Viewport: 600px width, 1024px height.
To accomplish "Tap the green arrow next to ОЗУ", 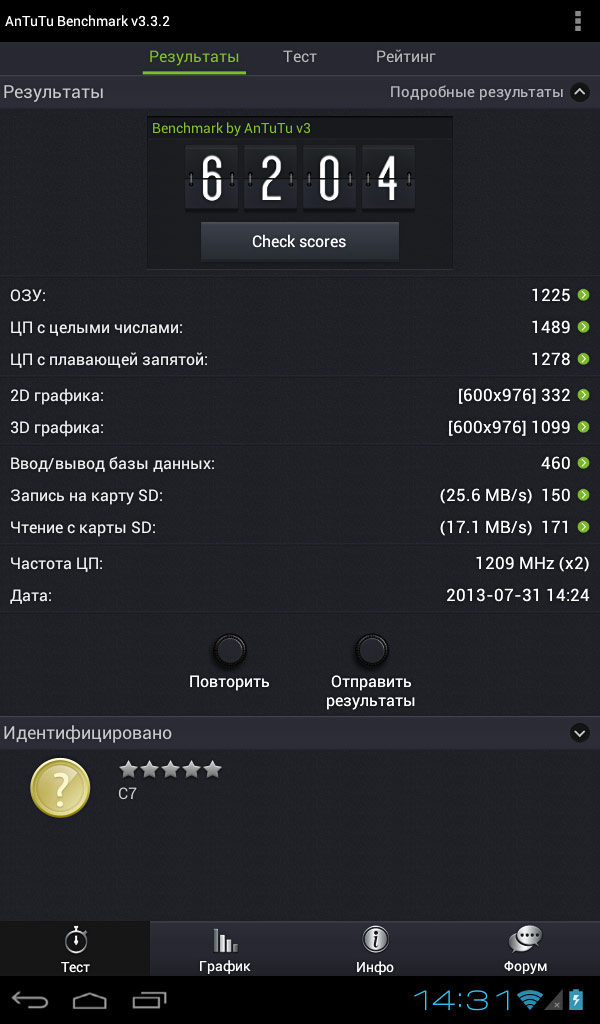I will [583, 295].
